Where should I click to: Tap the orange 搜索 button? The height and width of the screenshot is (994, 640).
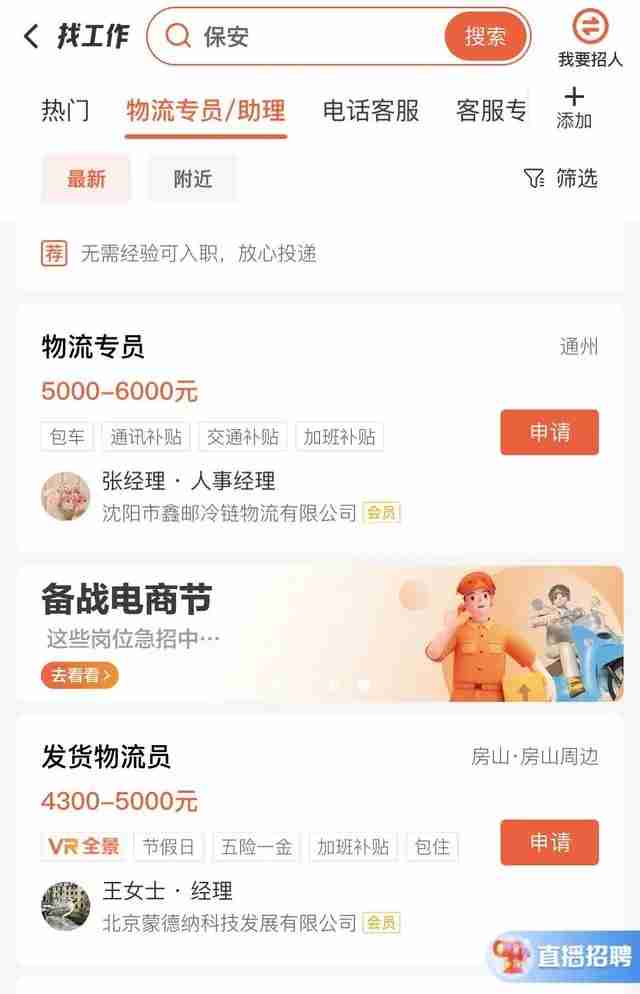485,37
